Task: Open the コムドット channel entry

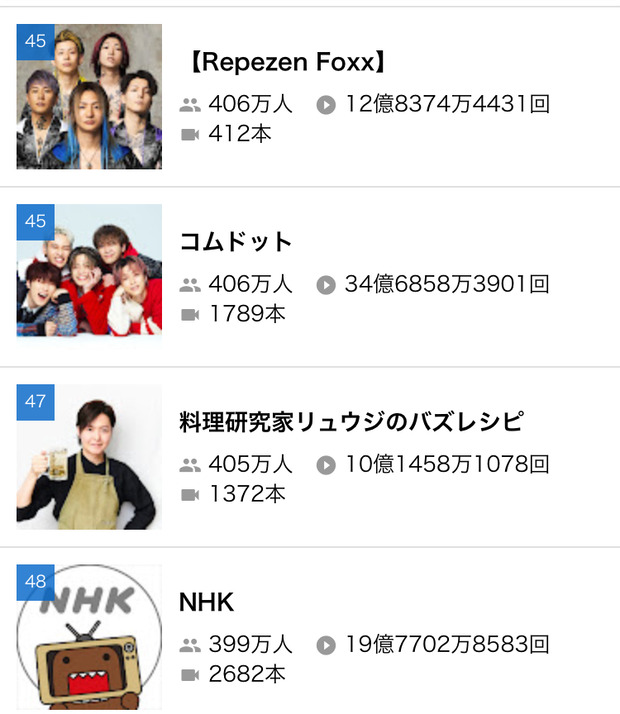Action: pyautogui.click(x=236, y=242)
